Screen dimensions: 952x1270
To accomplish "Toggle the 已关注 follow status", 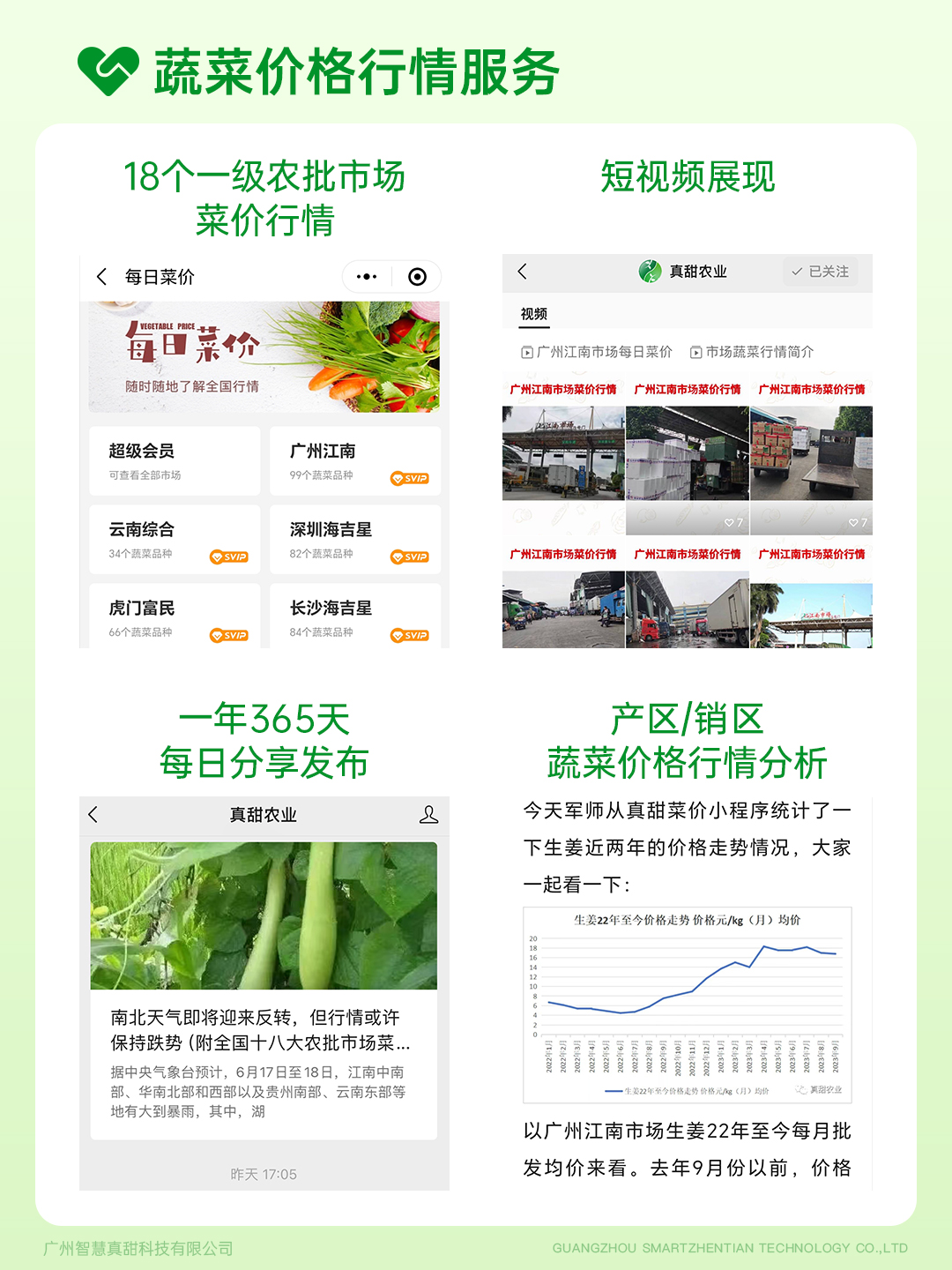I will pyautogui.click(x=819, y=272).
